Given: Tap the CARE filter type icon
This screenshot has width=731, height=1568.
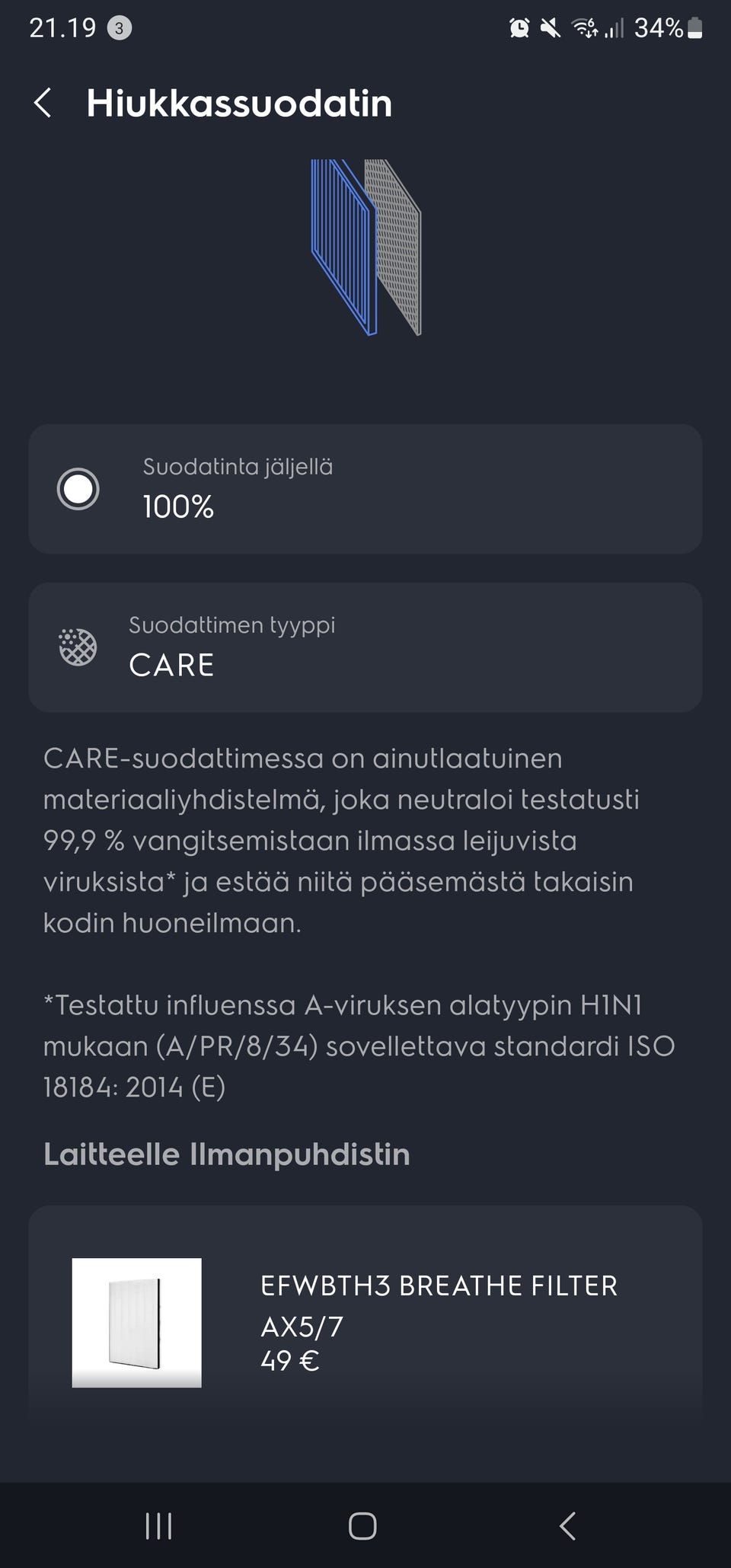Looking at the screenshot, I should pos(76,649).
